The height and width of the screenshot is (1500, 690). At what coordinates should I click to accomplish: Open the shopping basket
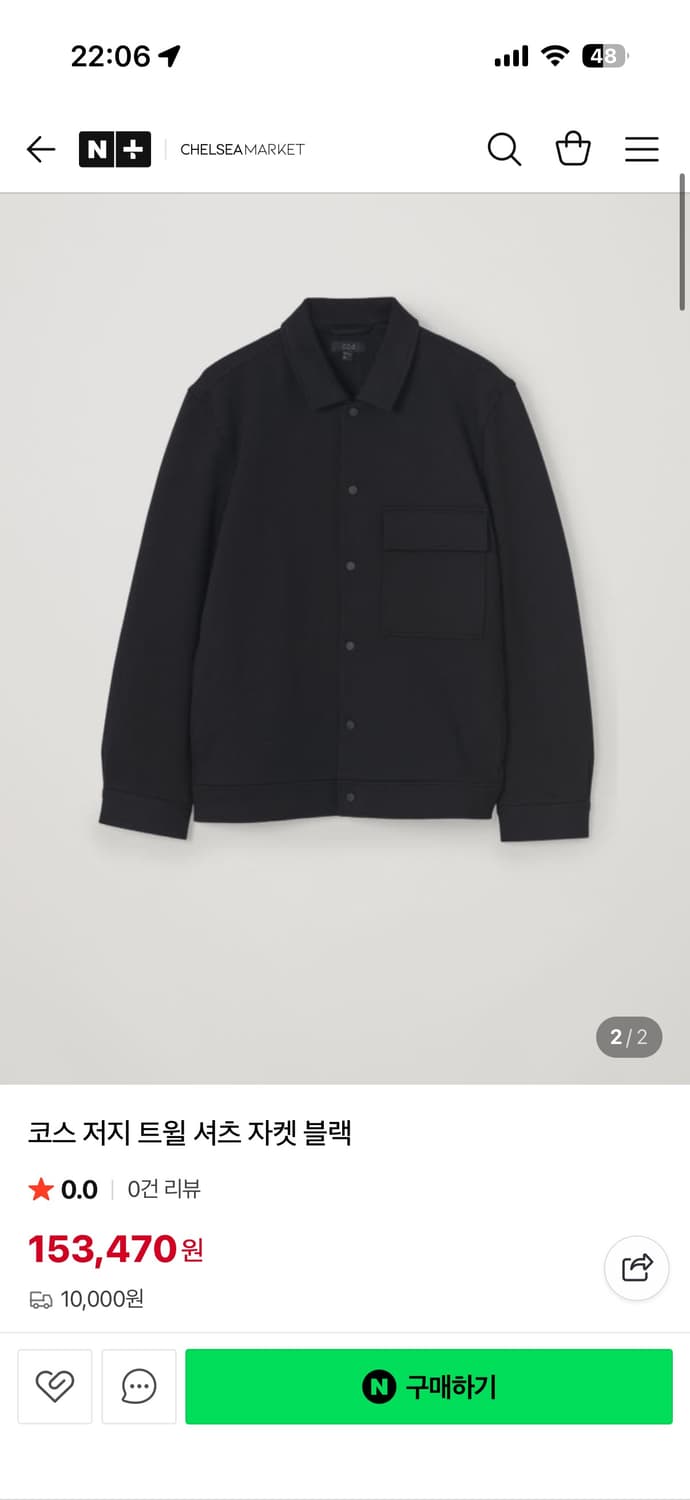573,150
